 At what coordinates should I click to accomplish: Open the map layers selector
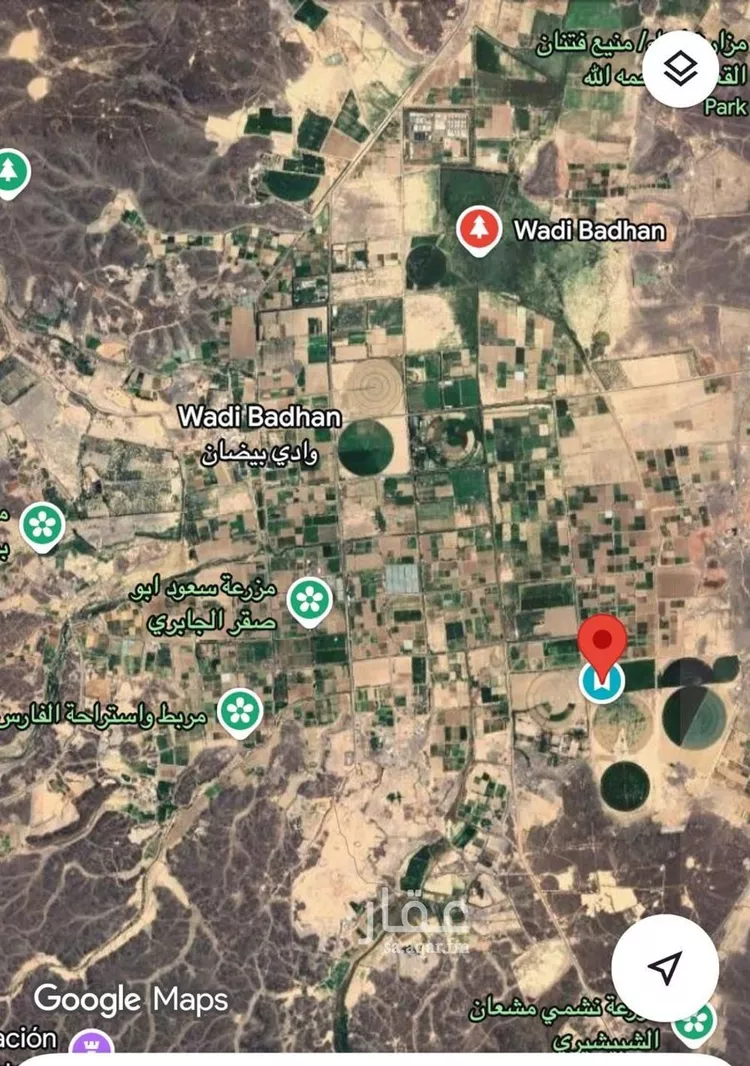pos(681,68)
